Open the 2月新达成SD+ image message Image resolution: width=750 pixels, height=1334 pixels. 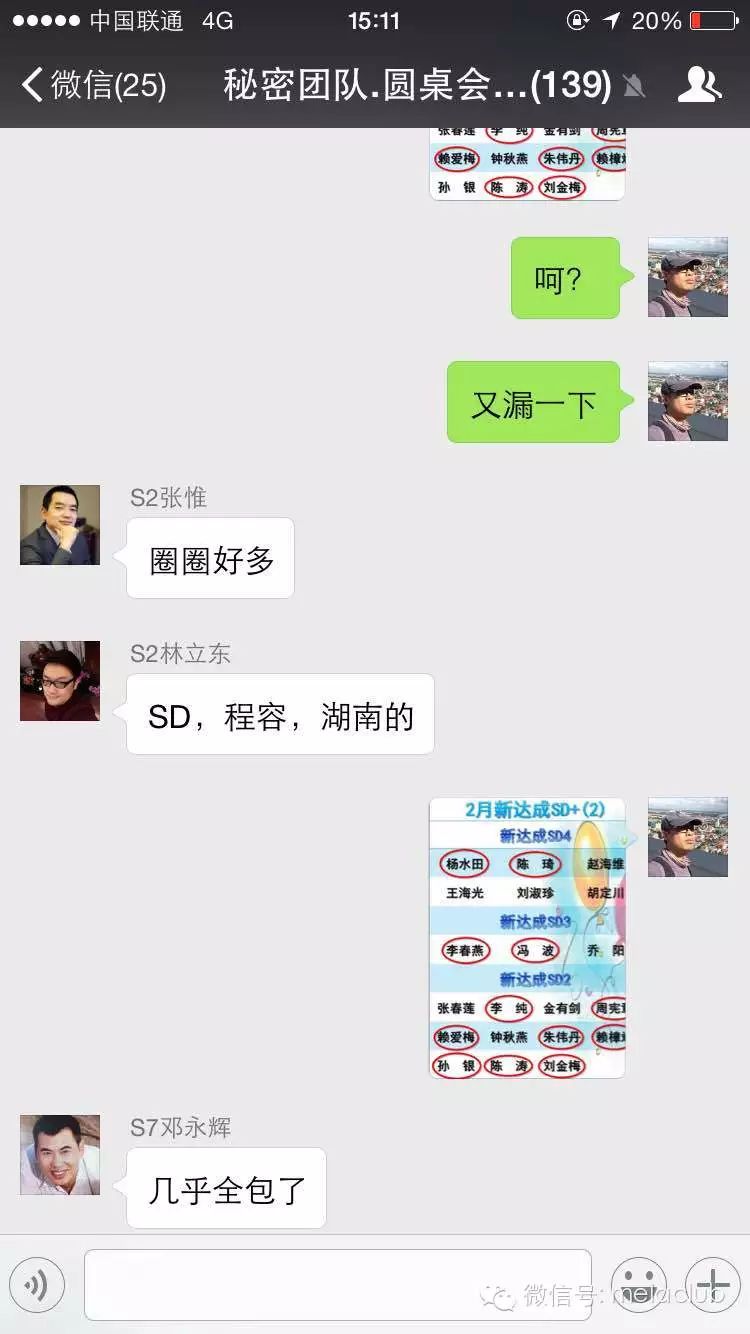pyautogui.click(x=527, y=937)
